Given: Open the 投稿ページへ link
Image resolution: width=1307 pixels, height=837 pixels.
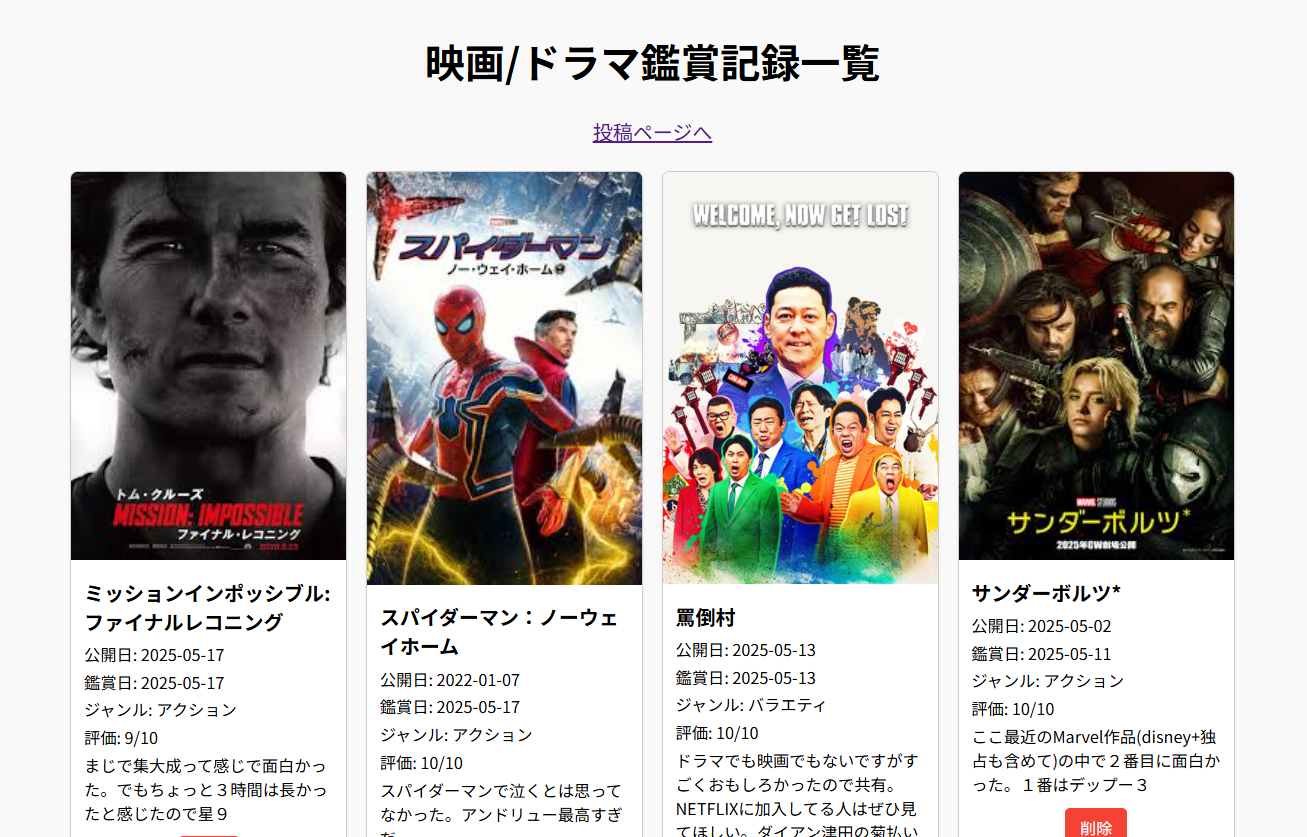Looking at the screenshot, I should click(652, 132).
